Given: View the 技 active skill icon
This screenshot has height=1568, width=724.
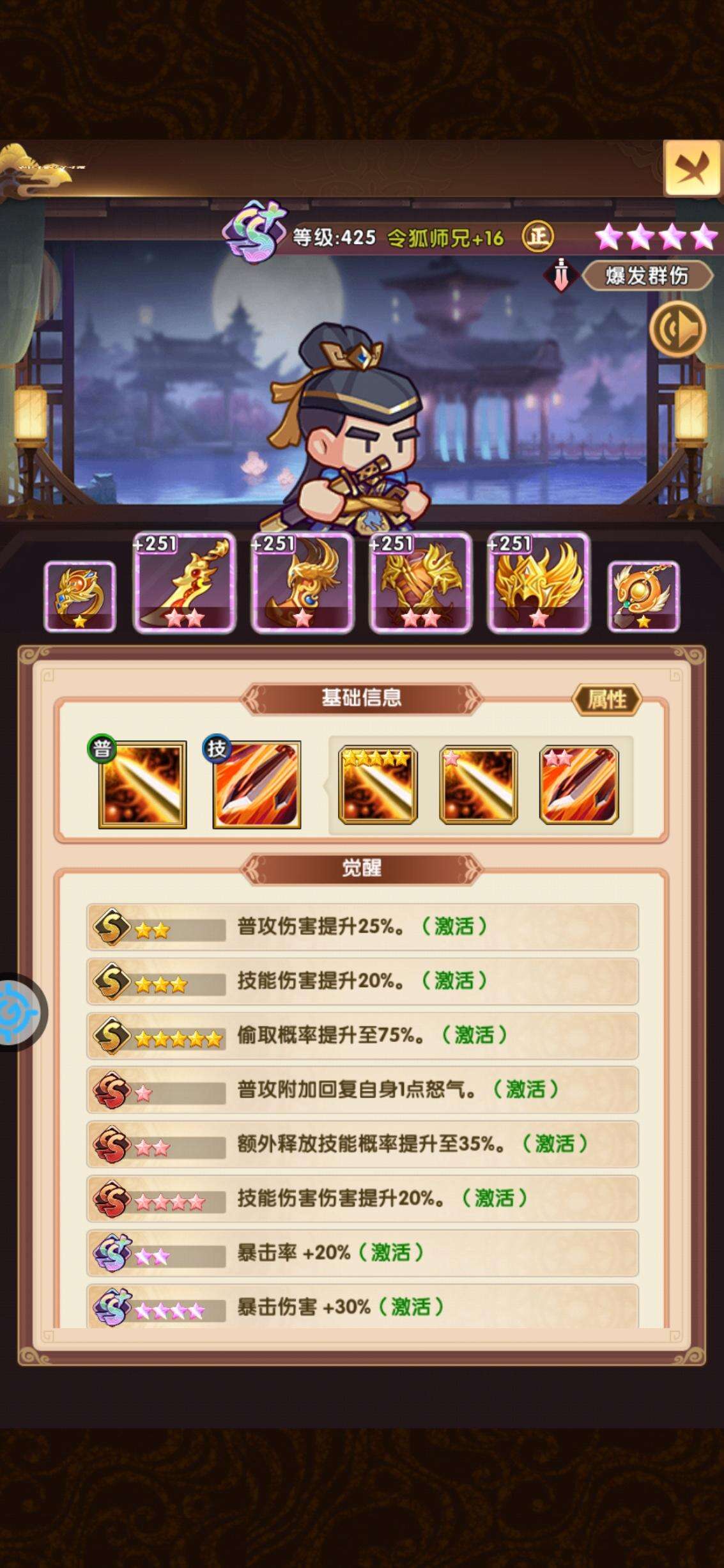Looking at the screenshot, I should 257,784.
